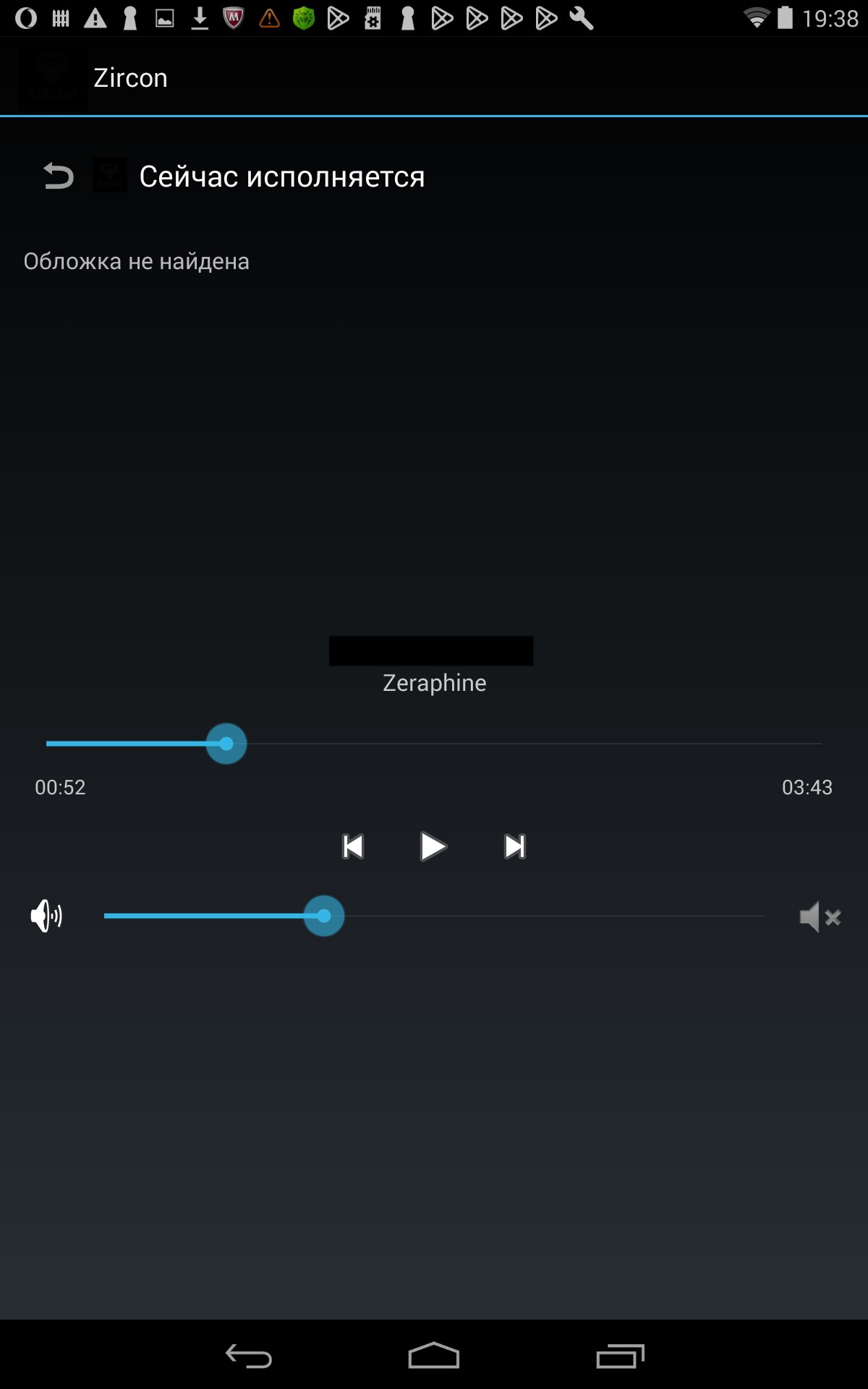
Task: Open recent apps from the navigation bar
Action: pos(620,1356)
